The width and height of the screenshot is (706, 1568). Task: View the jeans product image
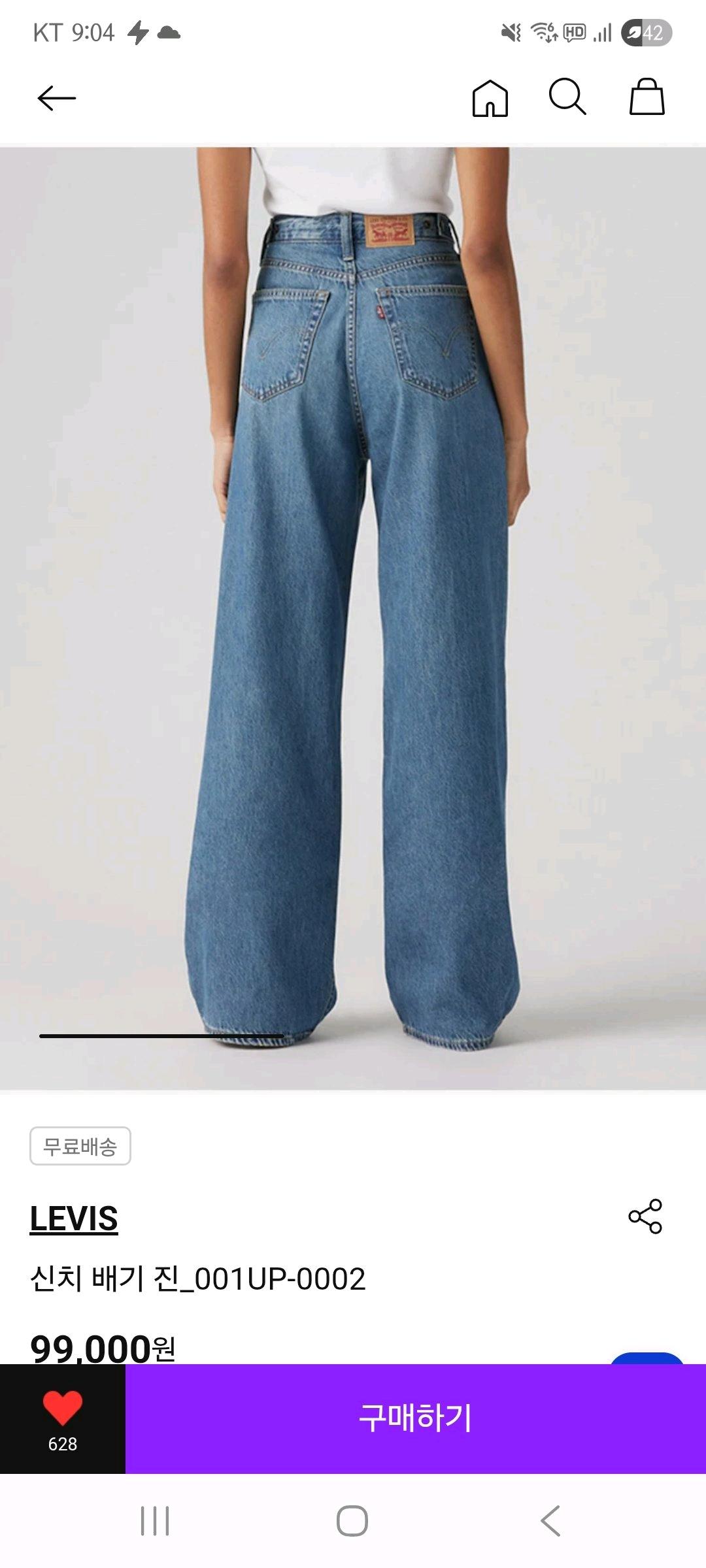353,618
